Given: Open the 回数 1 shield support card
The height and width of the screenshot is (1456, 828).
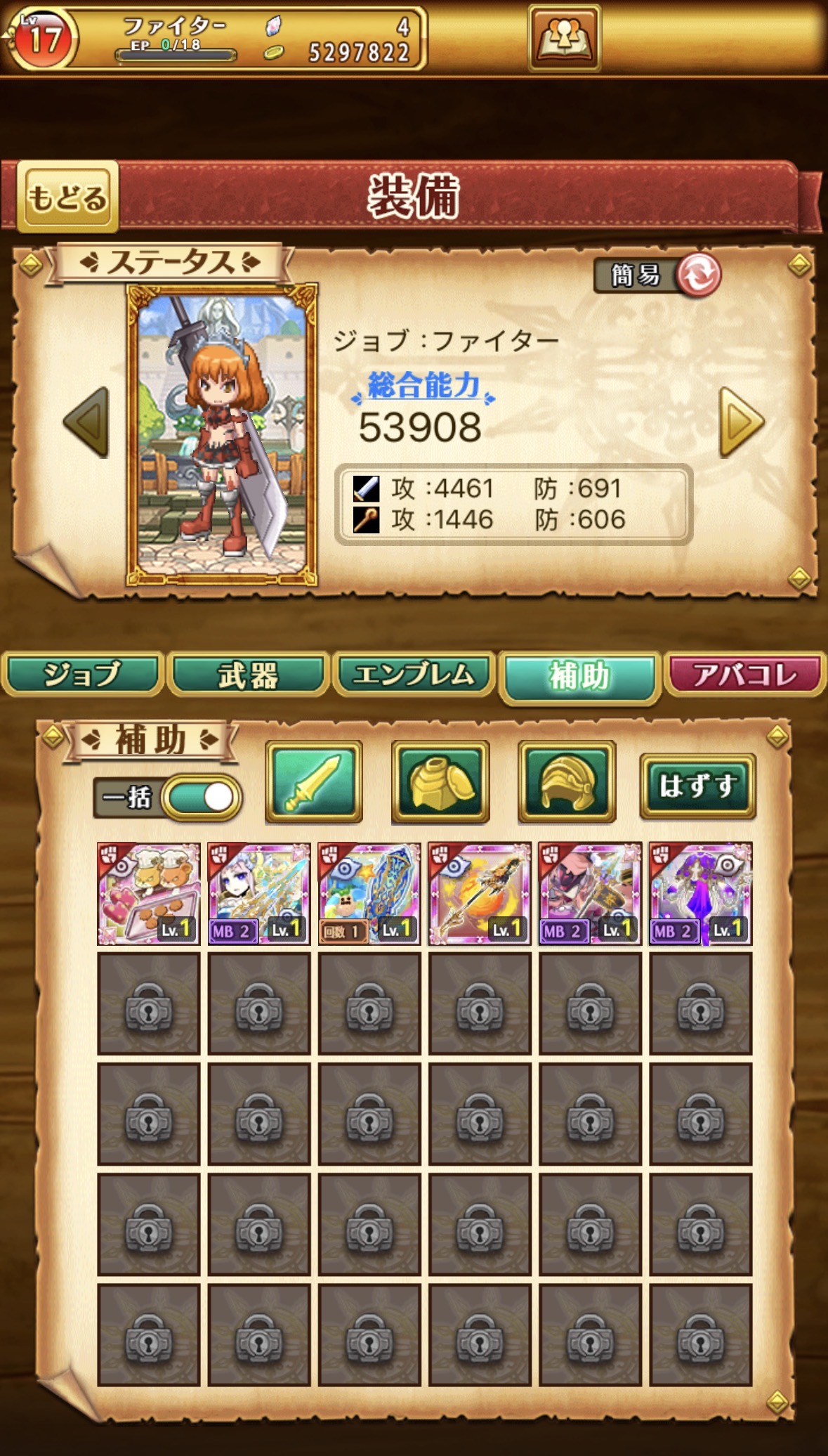Looking at the screenshot, I should [x=369, y=893].
